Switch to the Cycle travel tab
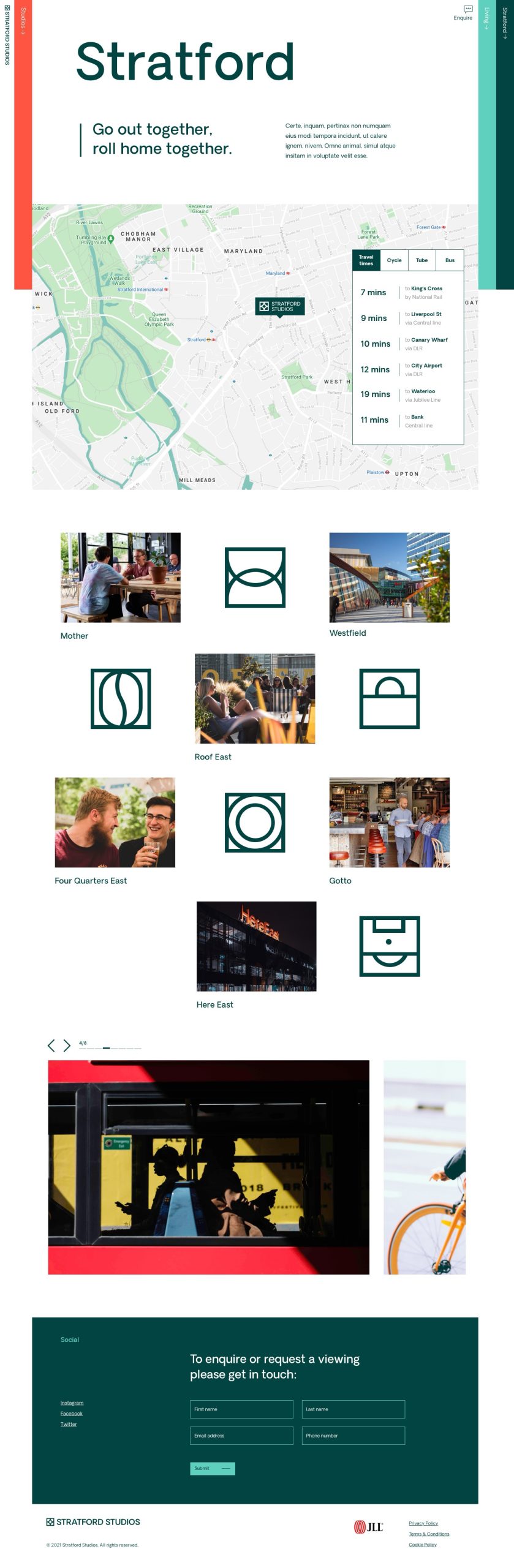Viewport: 514px width, 1568px height. pyautogui.click(x=394, y=260)
